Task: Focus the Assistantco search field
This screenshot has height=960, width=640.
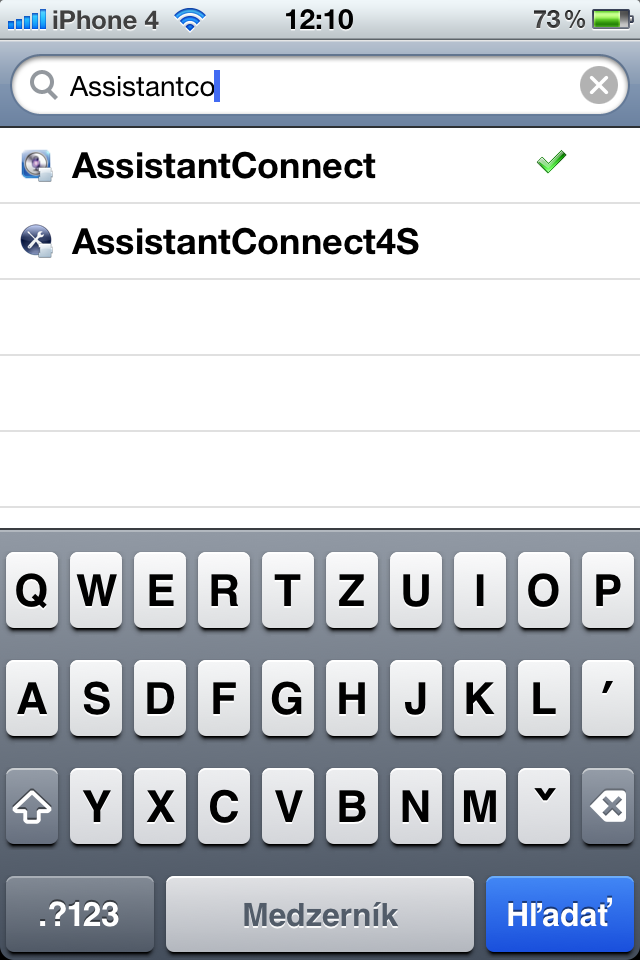Action: point(300,87)
